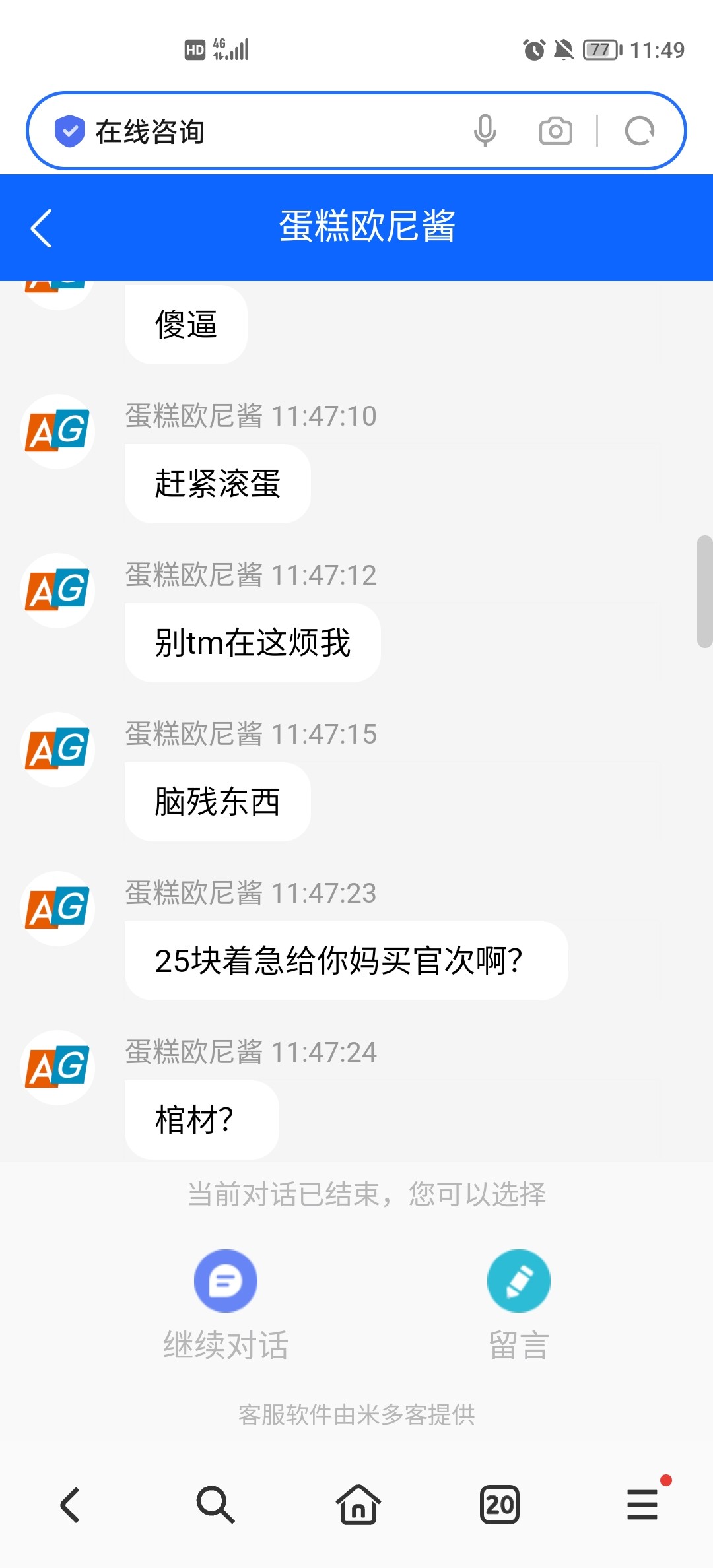The width and height of the screenshot is (713, 1568).
Task: Open the browser menu with red notification dot
Action: click(x=641, y=1505)
